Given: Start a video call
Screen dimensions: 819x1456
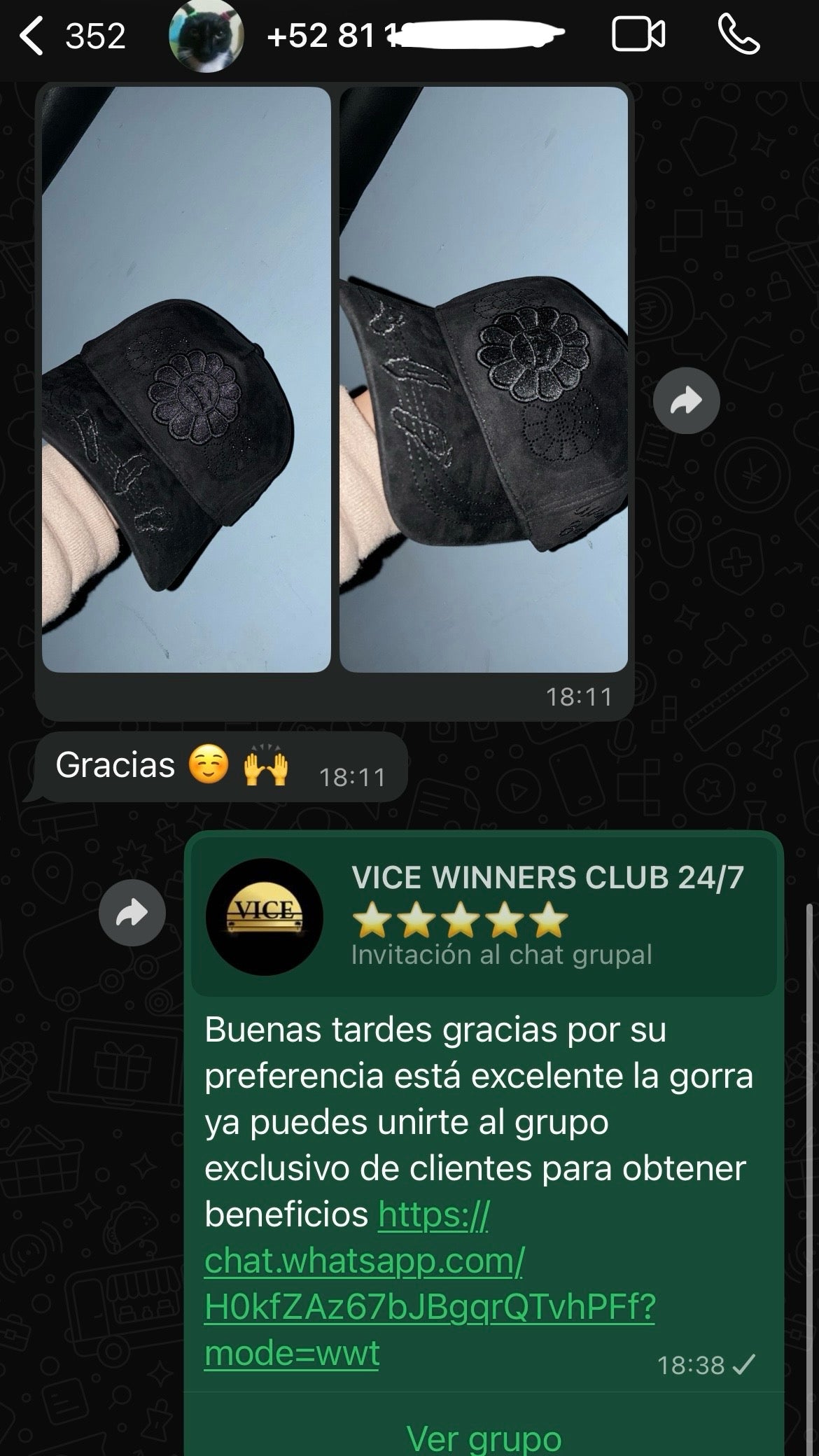Looking at the screenshot, I should tap(638, 35).
